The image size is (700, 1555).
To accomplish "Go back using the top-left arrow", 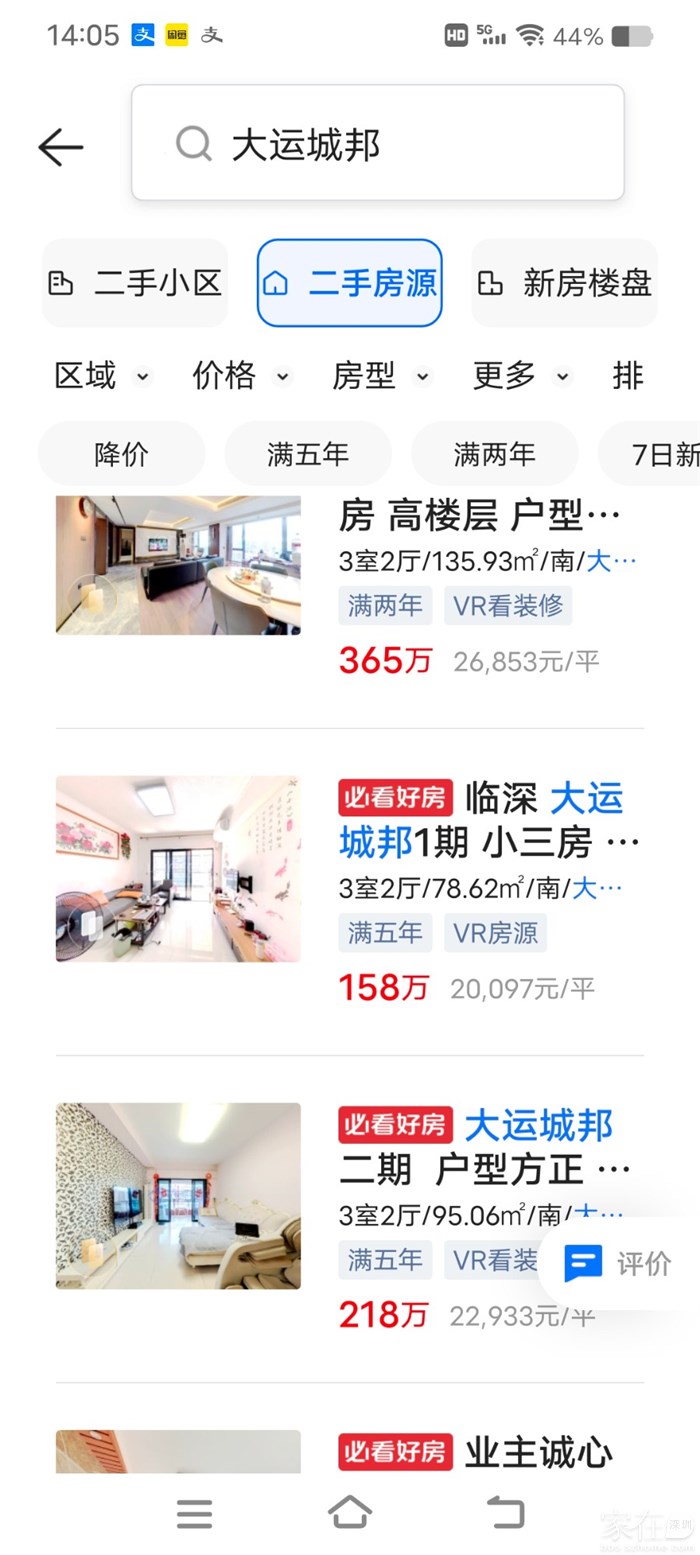I will (x=60, y=148).
